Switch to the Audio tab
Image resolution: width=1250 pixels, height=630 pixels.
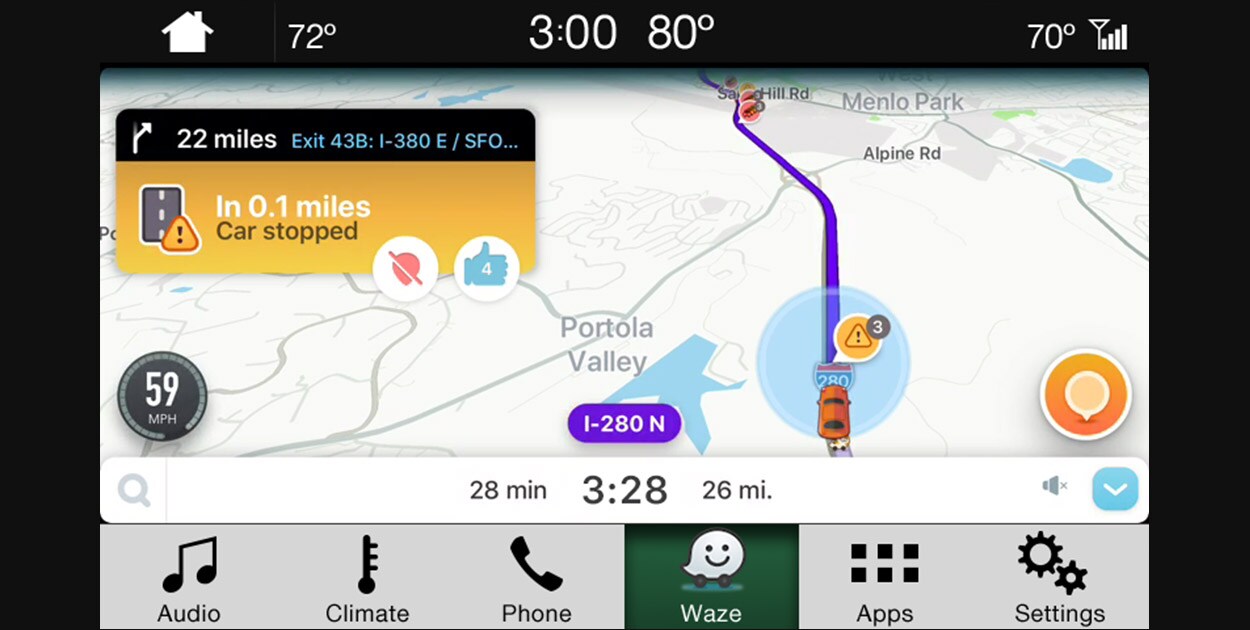point(188,579)
